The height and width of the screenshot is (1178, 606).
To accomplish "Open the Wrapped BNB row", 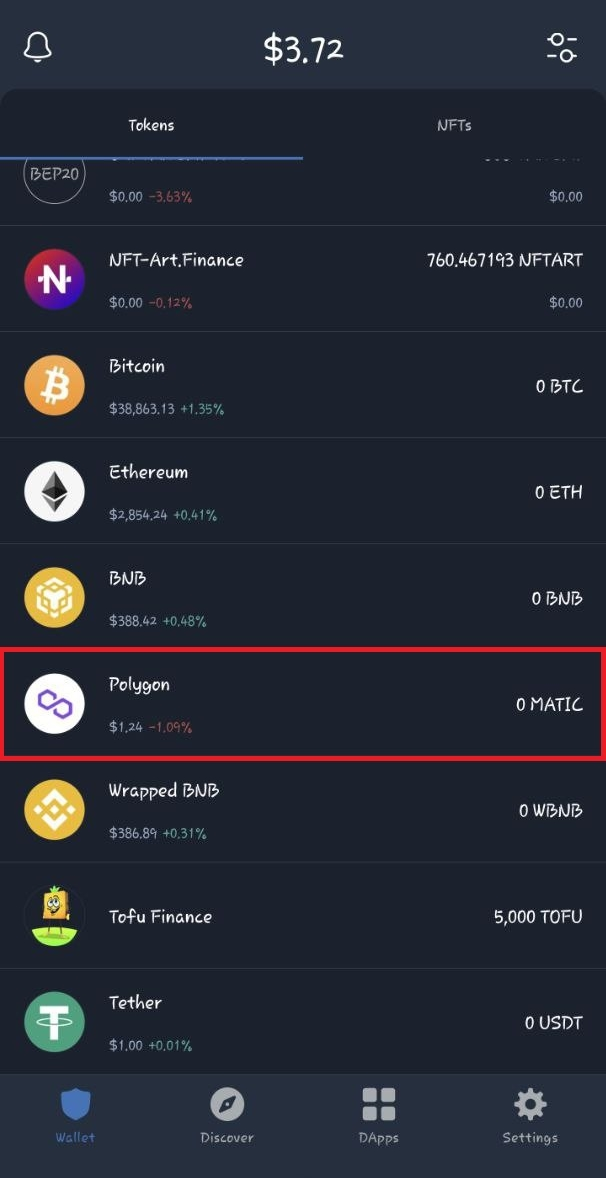I will coord(303,810).
